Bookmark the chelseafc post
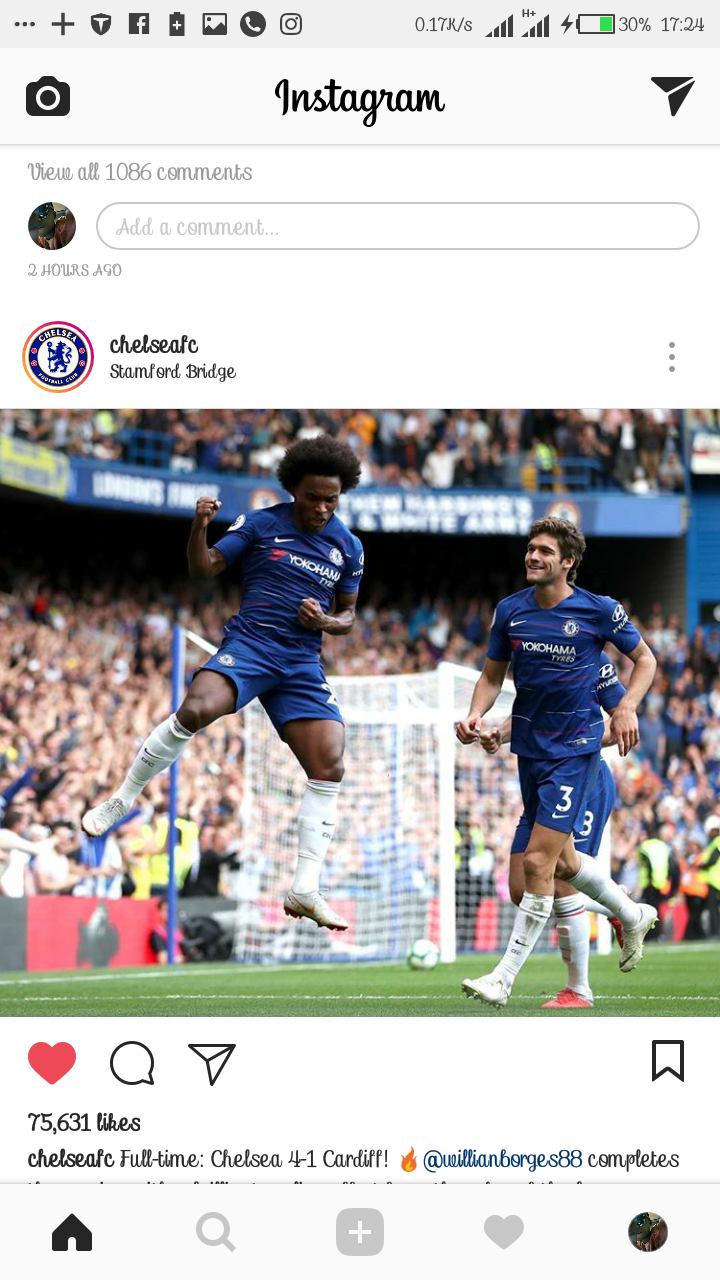The width and height of the screenshot is (720, 1280). (x=668, y=1061)
